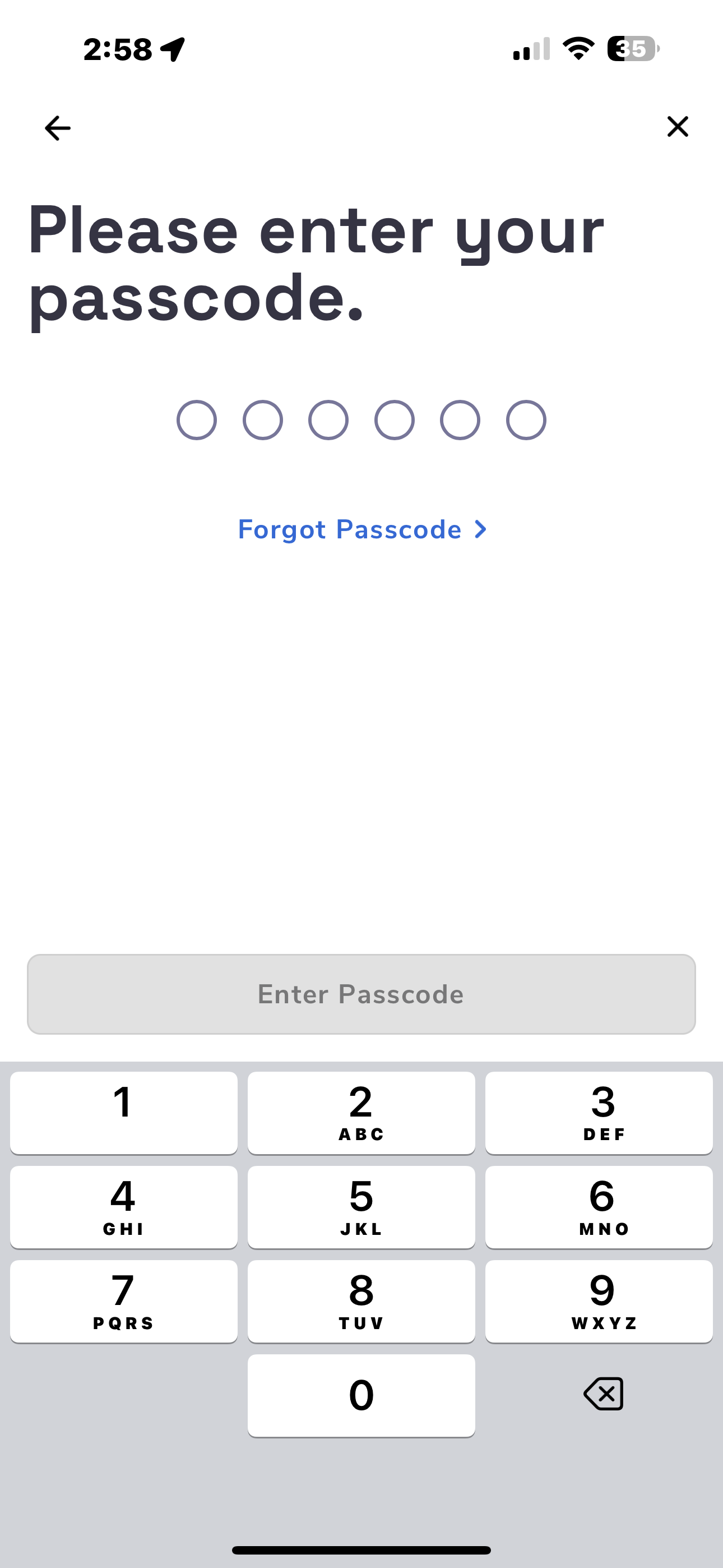Type digit 8 on the keypad
The width and height of the screenshot is (723, 1568).
361,1302
